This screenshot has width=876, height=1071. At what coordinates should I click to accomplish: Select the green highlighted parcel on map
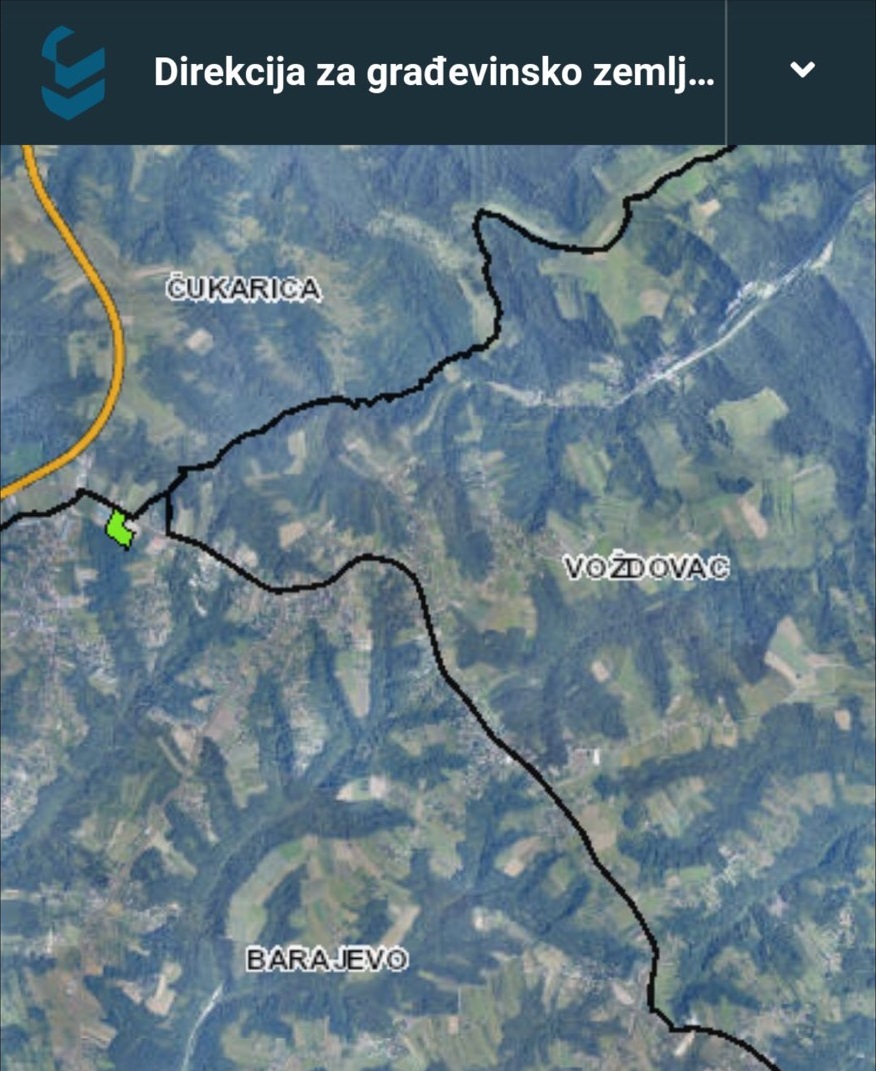(x=120, y=529)
